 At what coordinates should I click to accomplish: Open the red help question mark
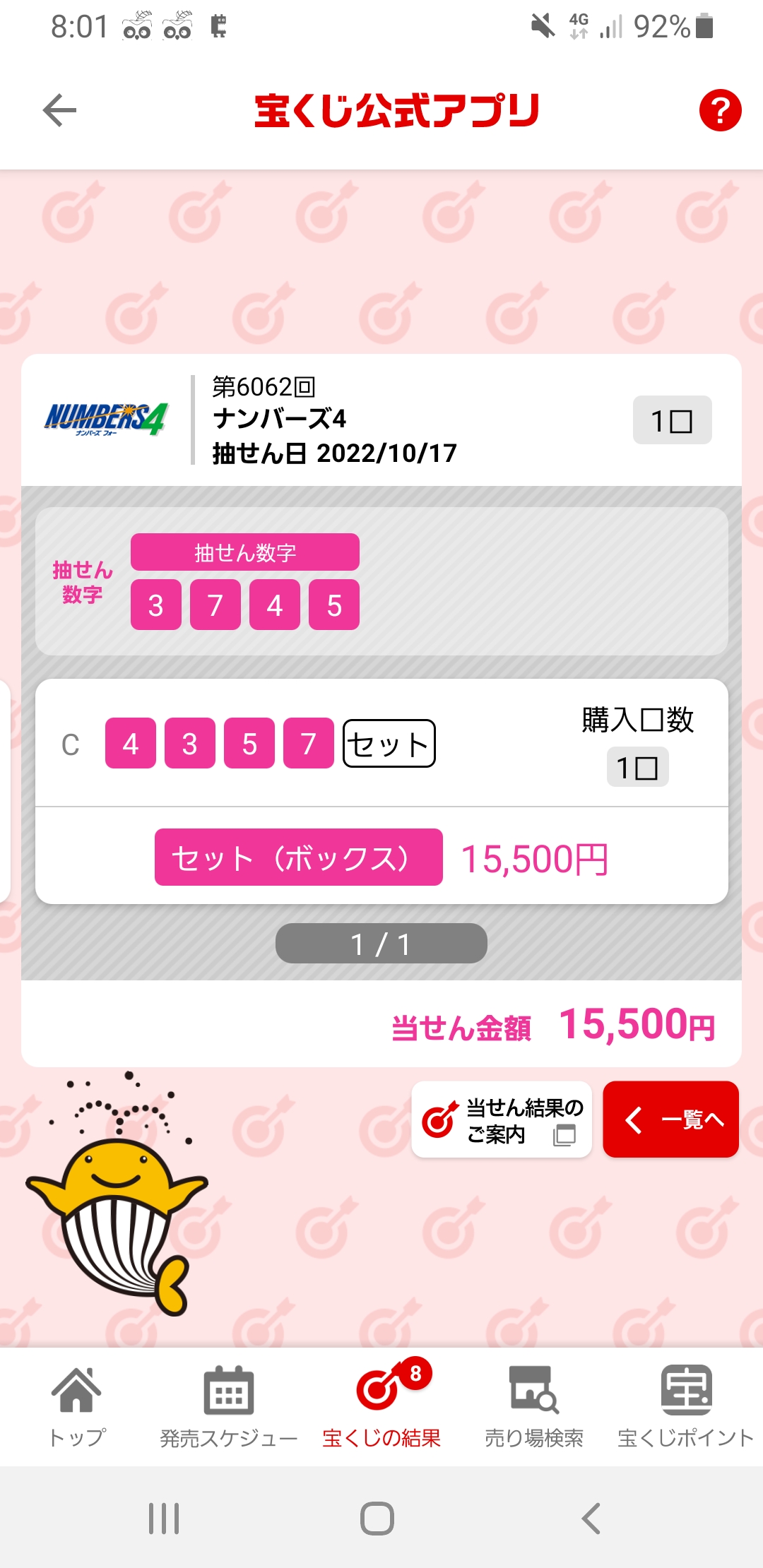pyautogui.click(x=720, y=110)
